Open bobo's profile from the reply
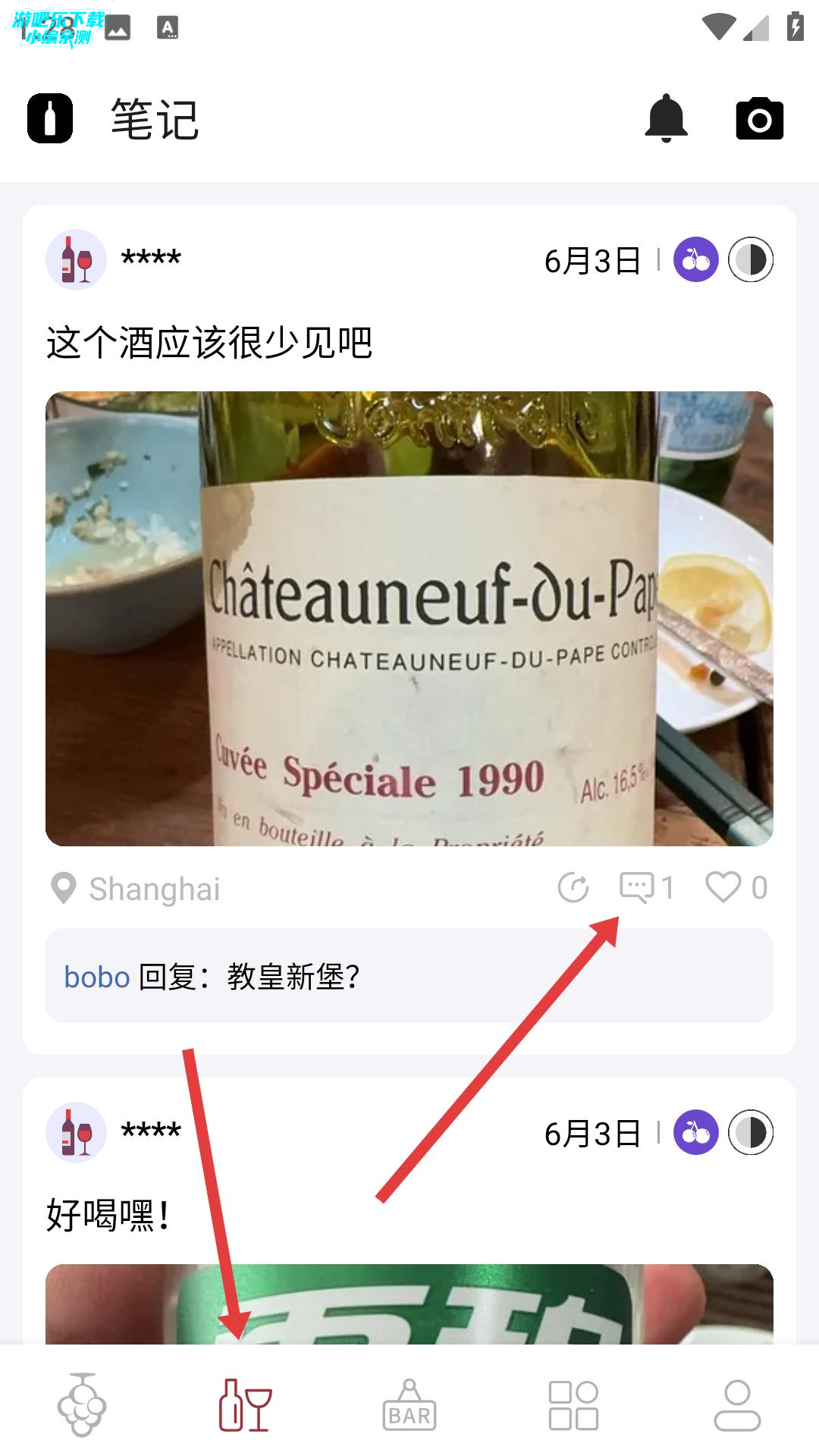Viewport: 819px width, 1456px height. click(97, 977)
